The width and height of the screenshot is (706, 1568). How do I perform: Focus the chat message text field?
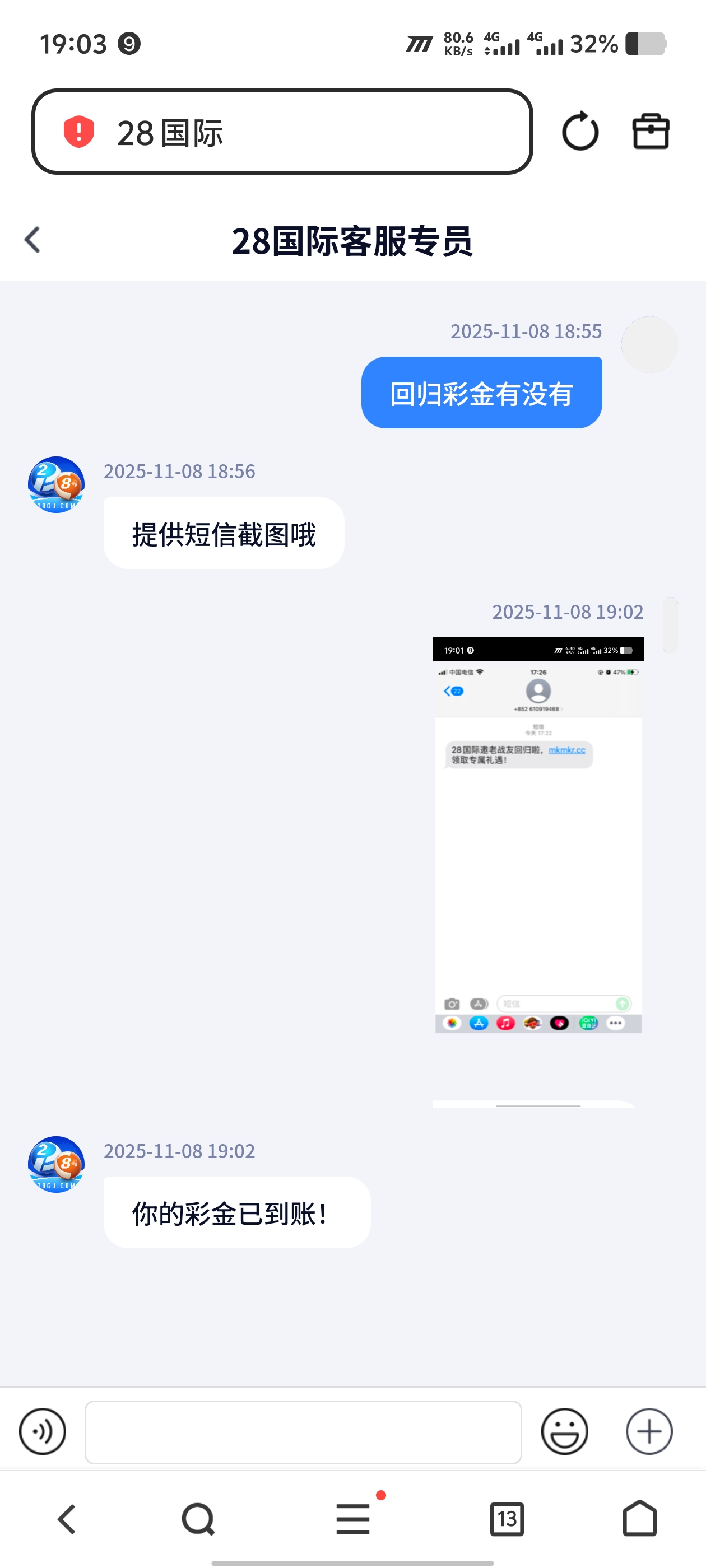coord(303,1432)
